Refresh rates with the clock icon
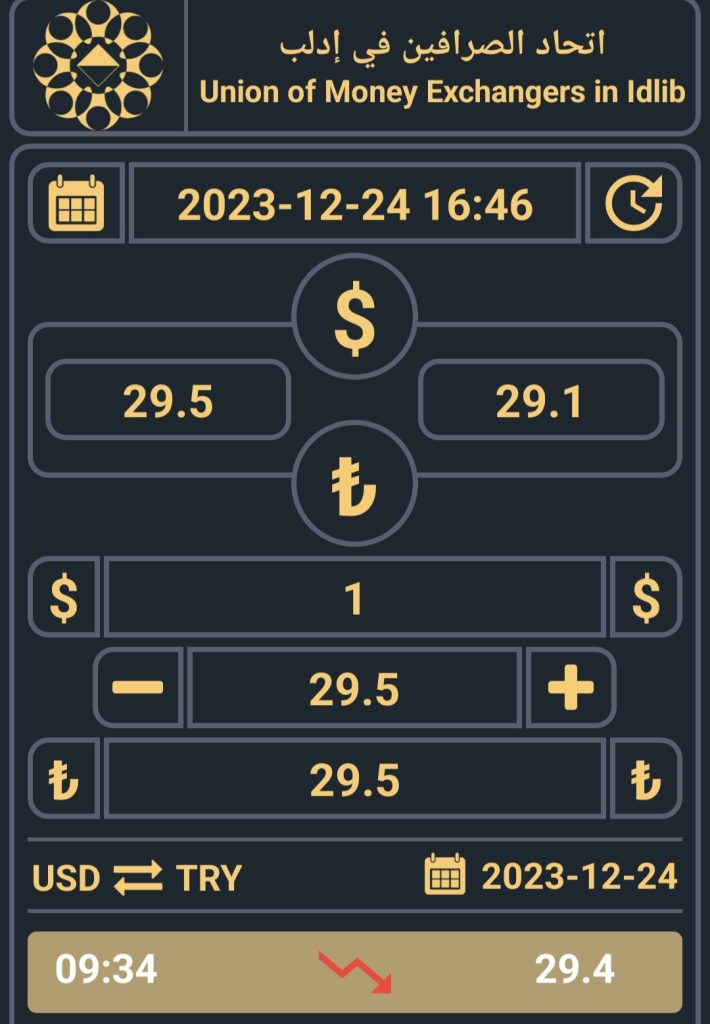 [x=633, y=203]
